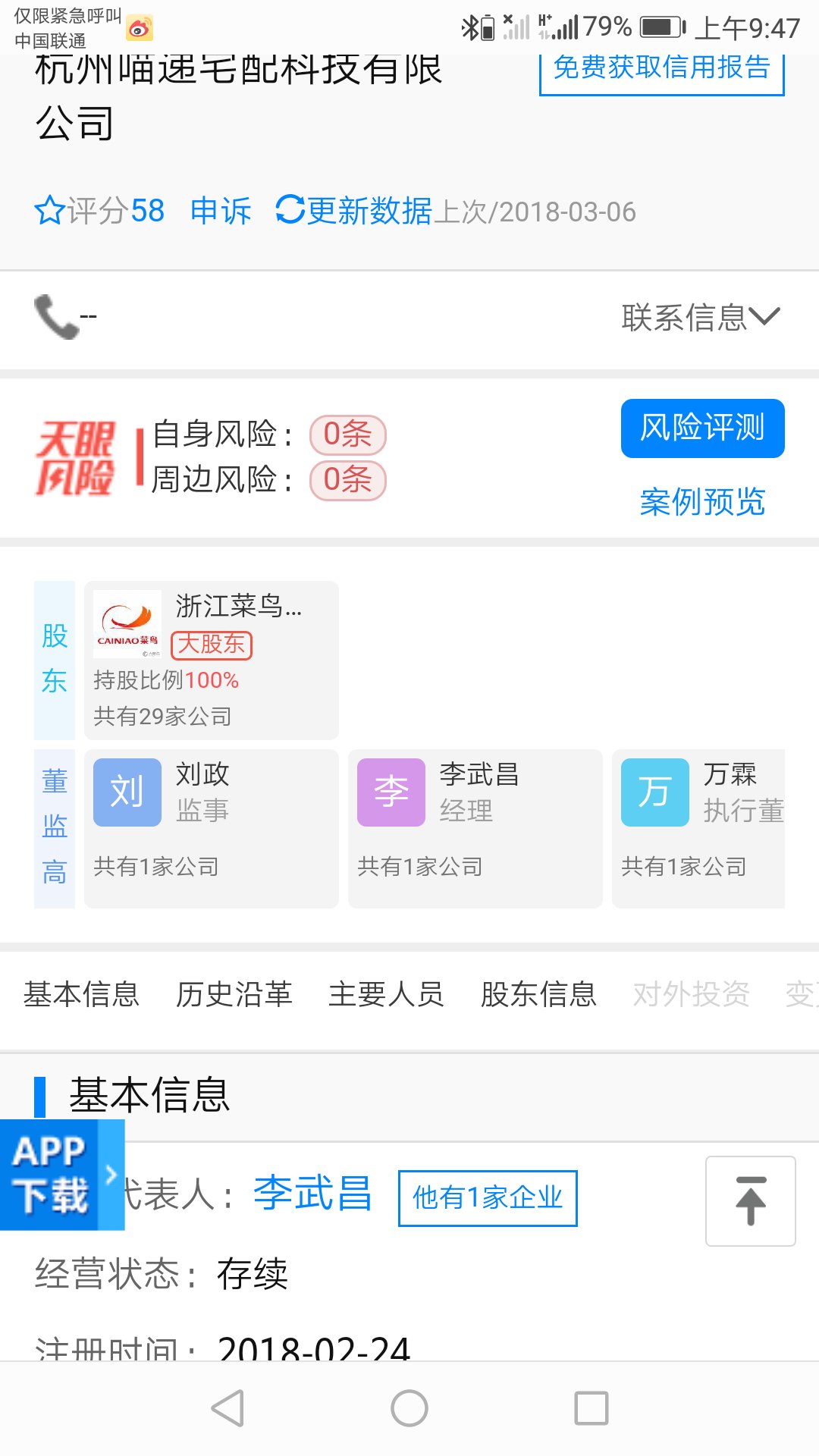The height and width of the screenshot is (1456, 819).
Task: Switch to 主要人员 tab
Action: click(387, 994)
